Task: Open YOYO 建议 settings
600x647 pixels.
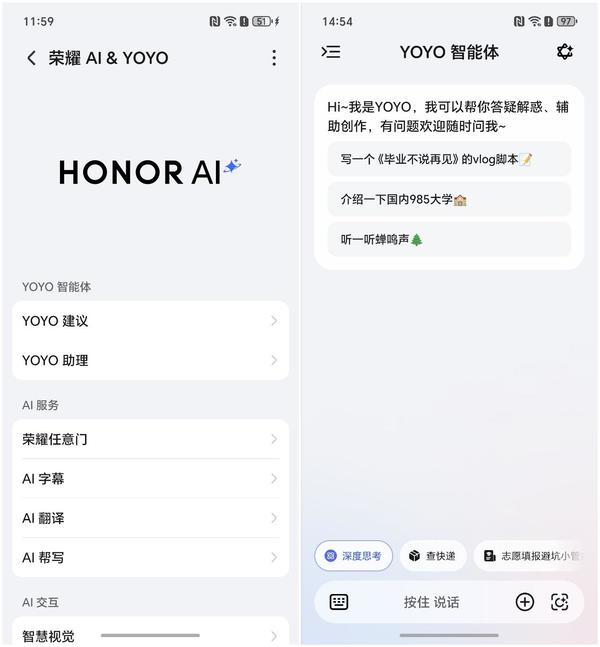Action: tap(150, 321)
